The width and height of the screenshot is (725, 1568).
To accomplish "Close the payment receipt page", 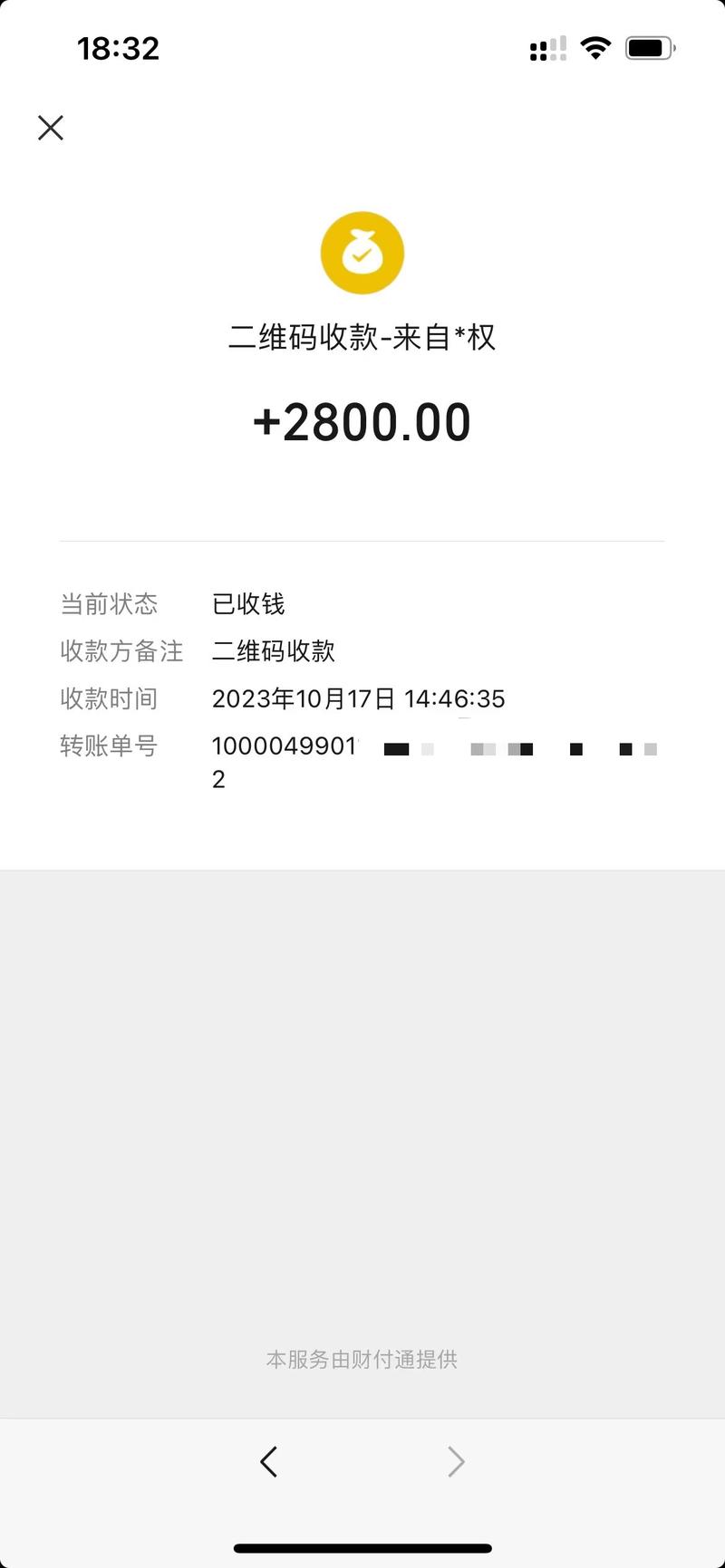I will pos(51,128).
